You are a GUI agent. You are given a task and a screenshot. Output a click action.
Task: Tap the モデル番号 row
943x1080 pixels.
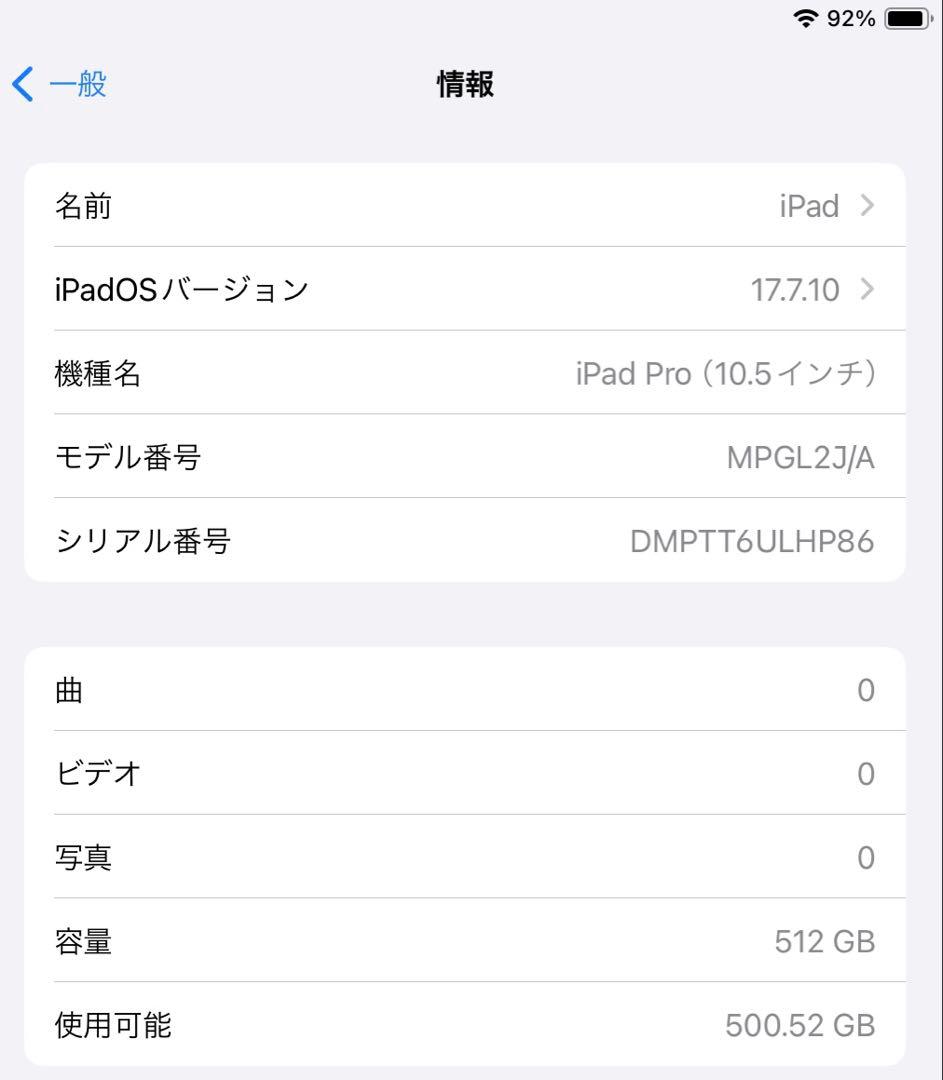click(470, 457)
